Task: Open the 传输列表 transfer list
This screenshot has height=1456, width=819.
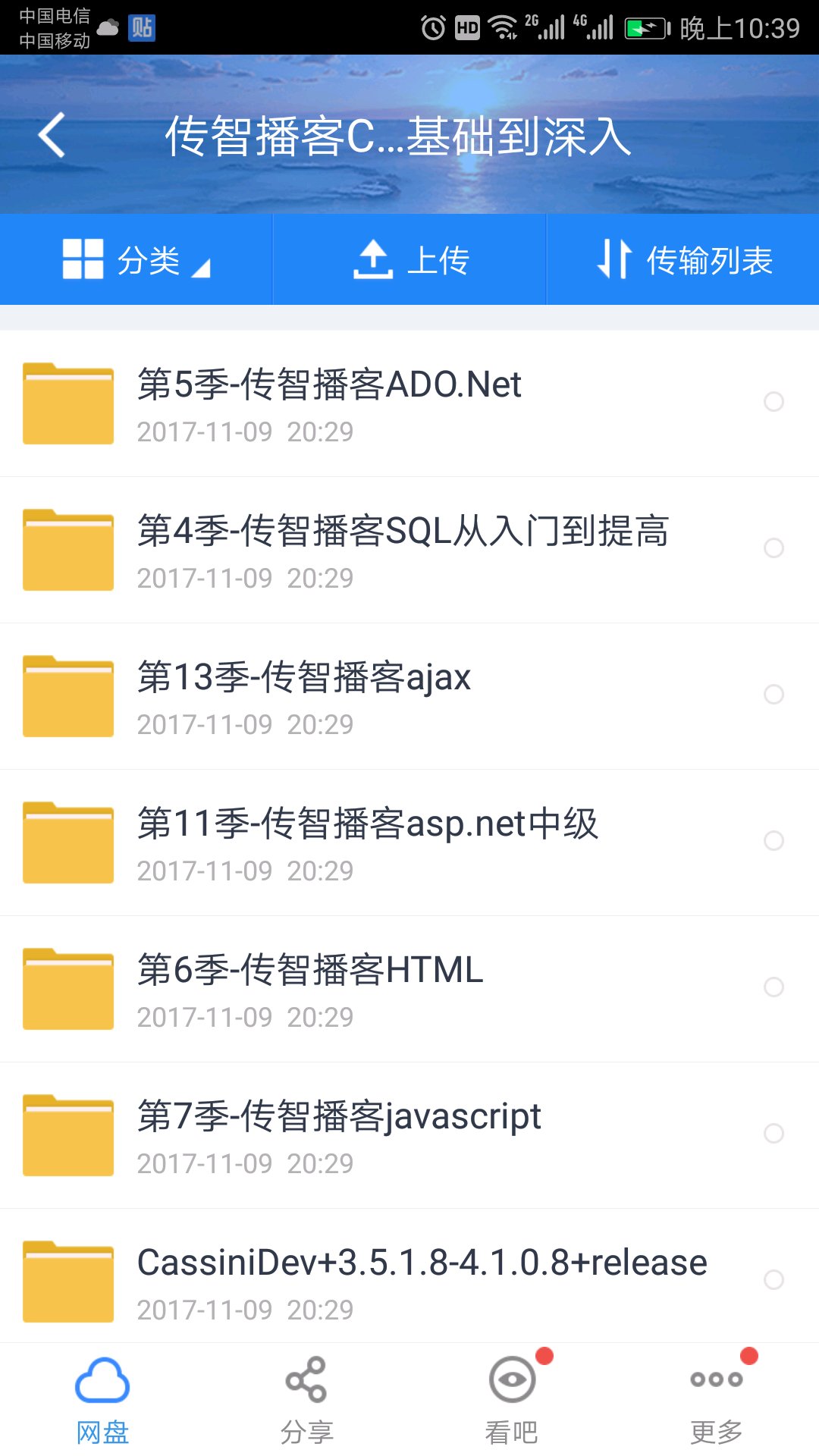Action: [x=683, y=259]
